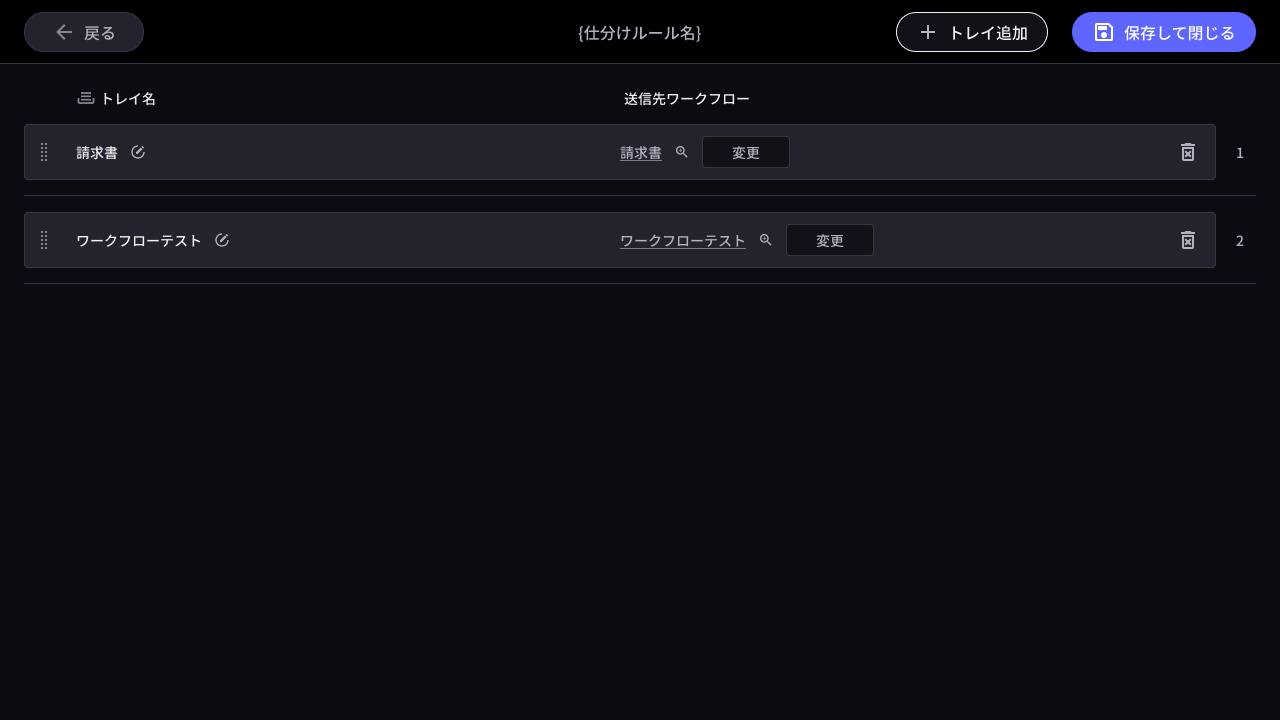
Task: Tap 変更 for the ワークフローテスト tray
Action: 829,240
